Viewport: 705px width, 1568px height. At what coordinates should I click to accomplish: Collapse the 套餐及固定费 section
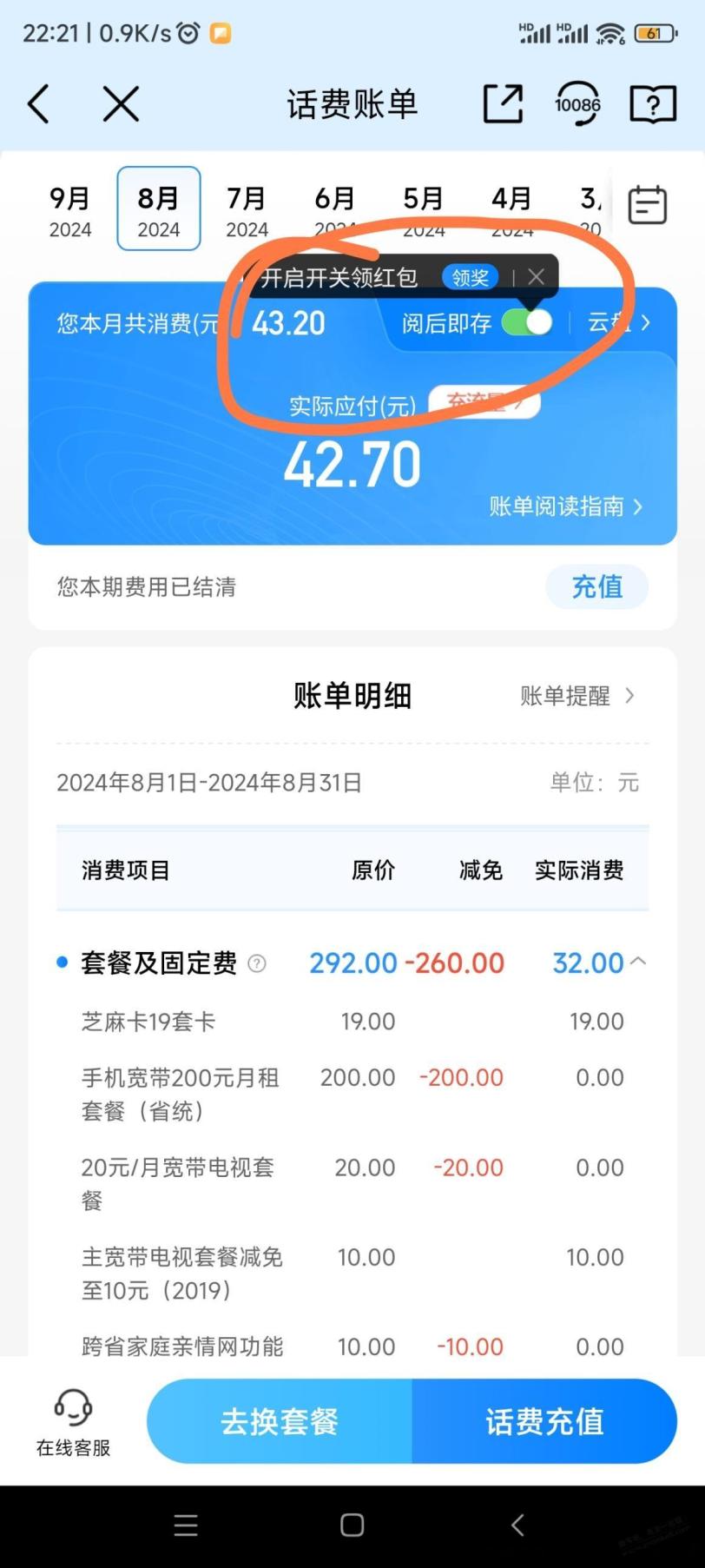[x=638, y=962]
